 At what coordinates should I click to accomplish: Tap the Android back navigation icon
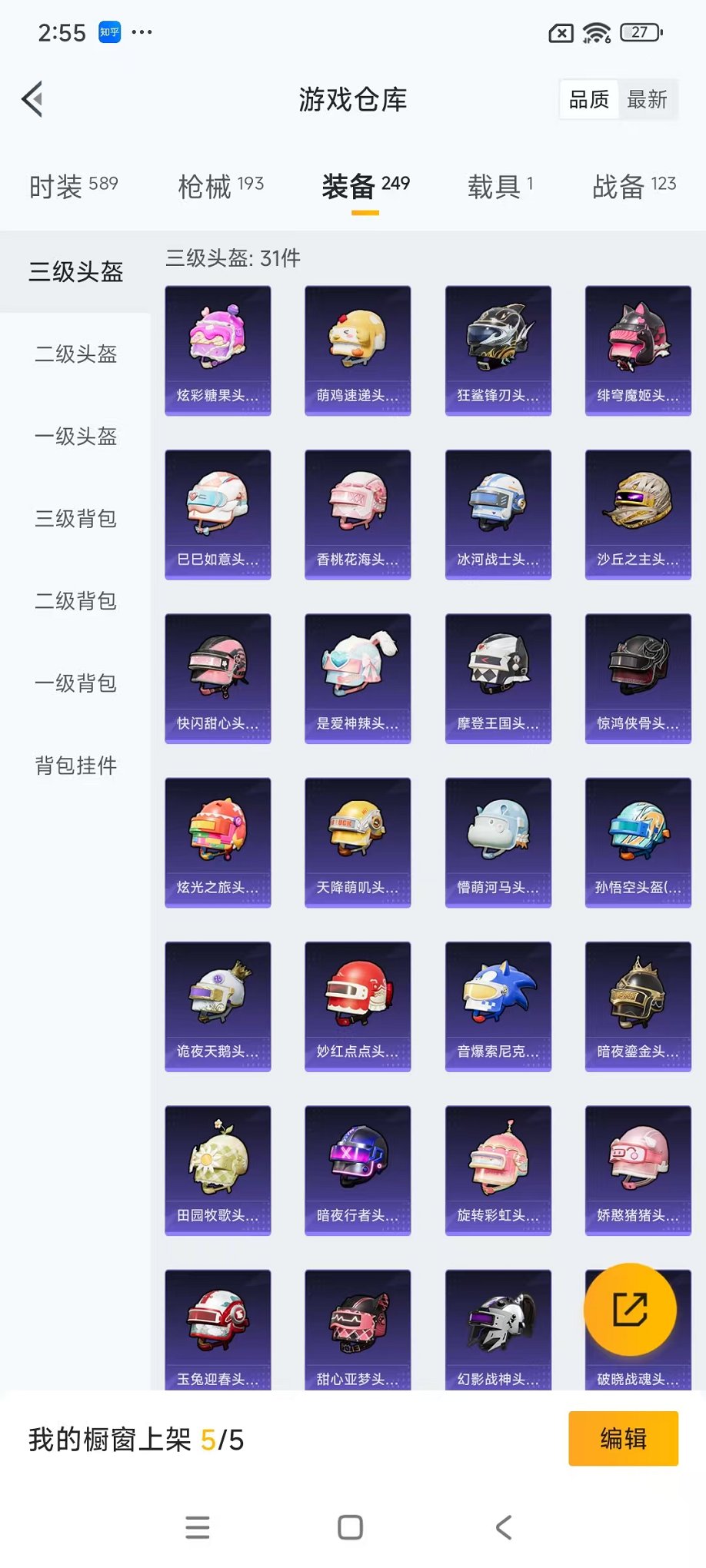point(504,1526)
